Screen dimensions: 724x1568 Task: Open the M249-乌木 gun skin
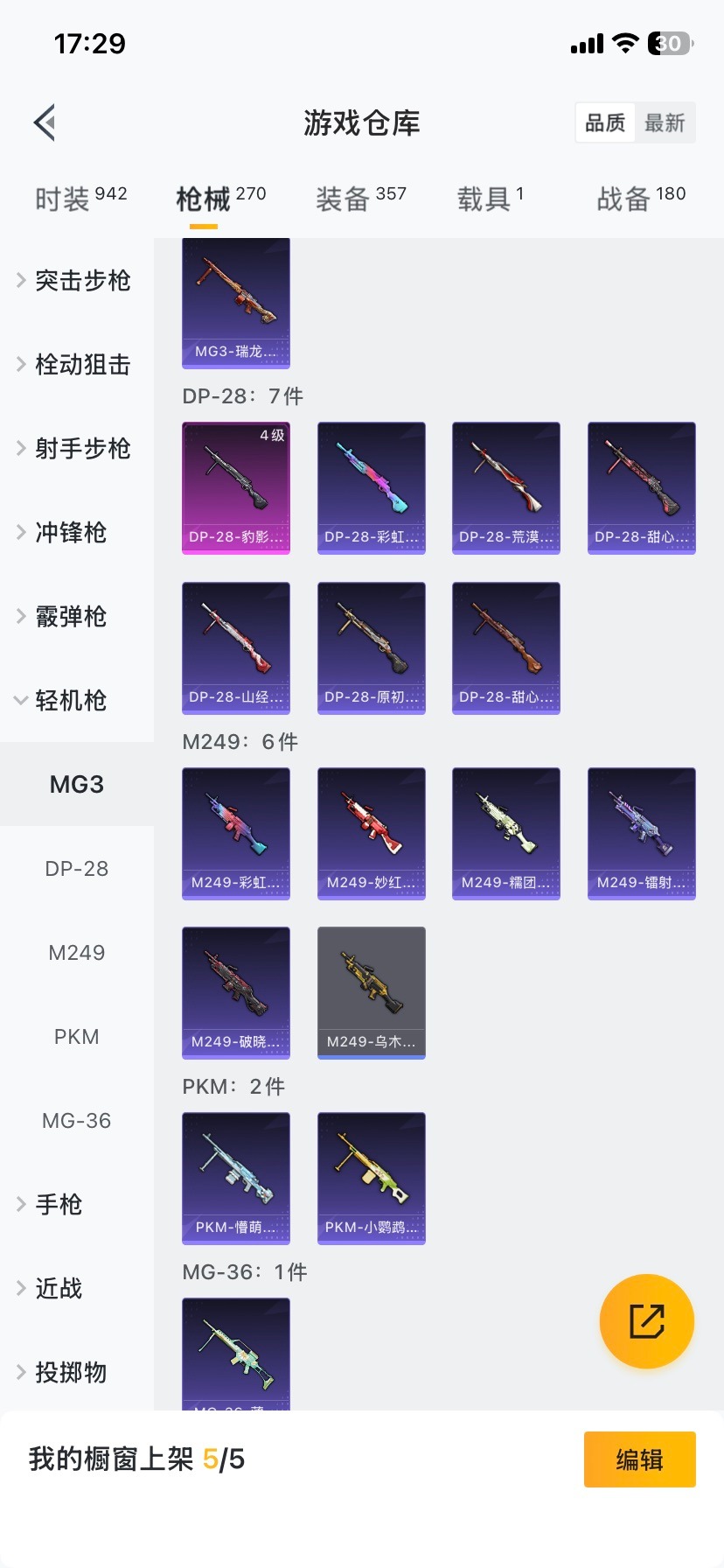tap(371, 992)
